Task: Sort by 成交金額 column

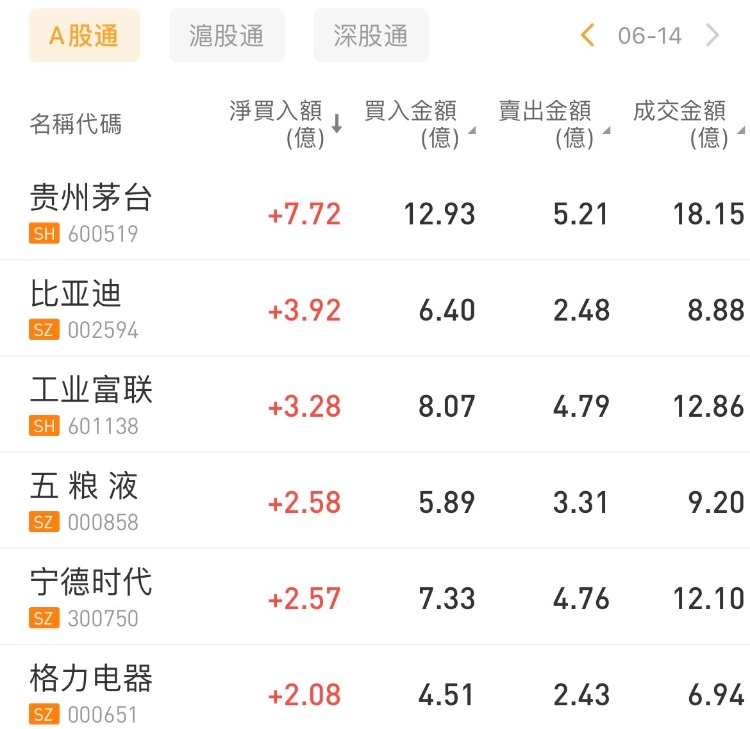Action: [x=687, y=124]
